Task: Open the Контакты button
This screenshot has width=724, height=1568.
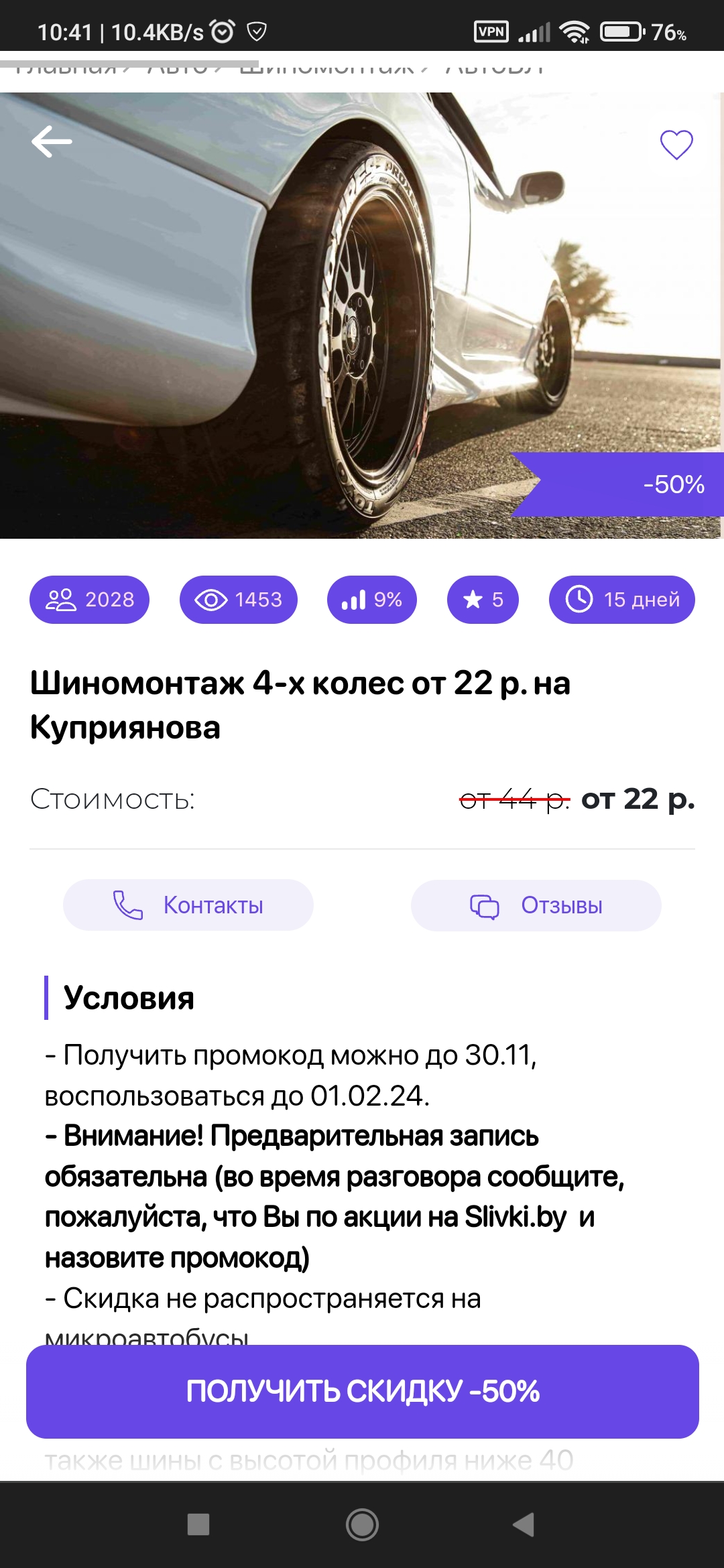Action: click(x=188, y=905)
